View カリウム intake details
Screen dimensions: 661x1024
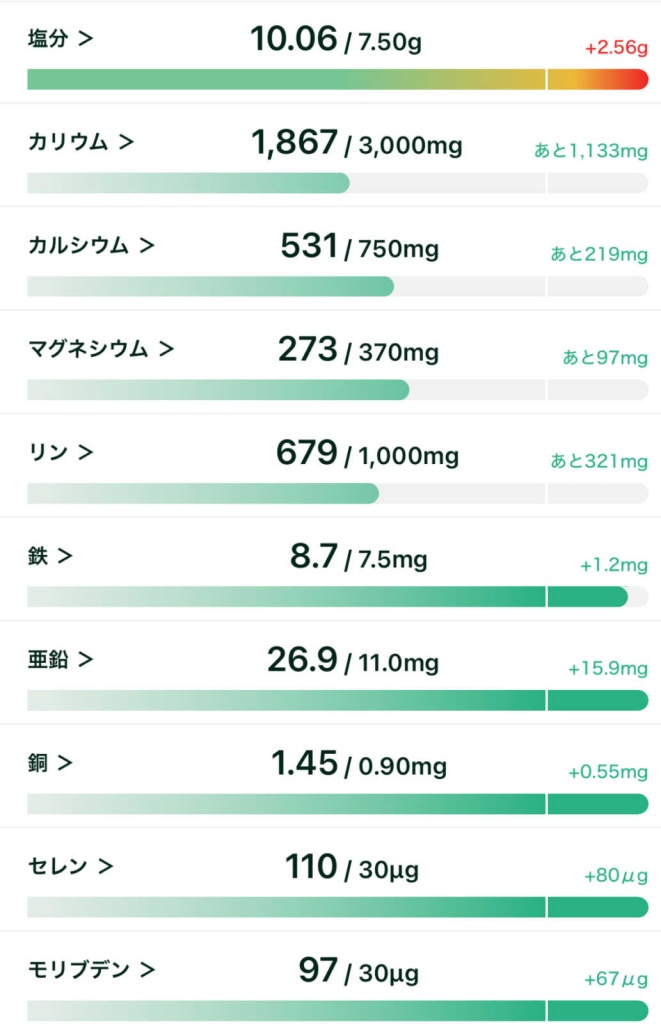(x=80, y=142)
